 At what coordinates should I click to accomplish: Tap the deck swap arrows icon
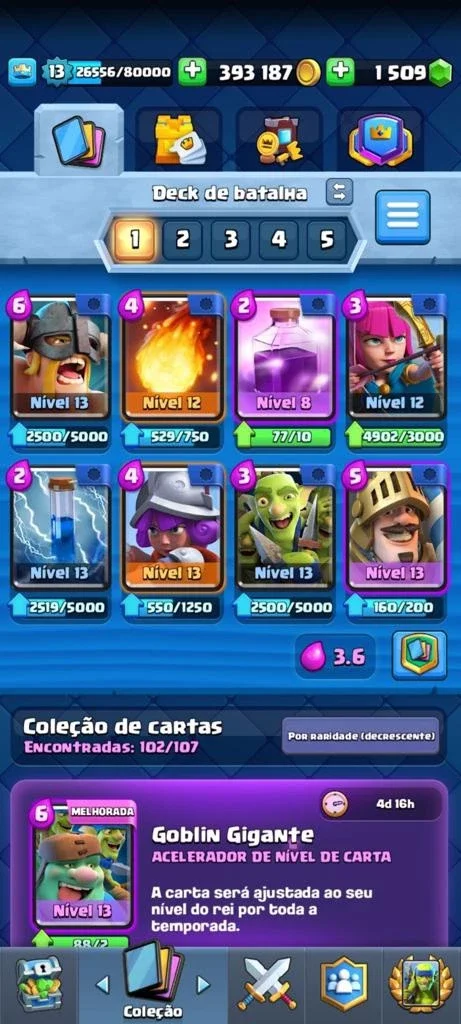point(340,192)
